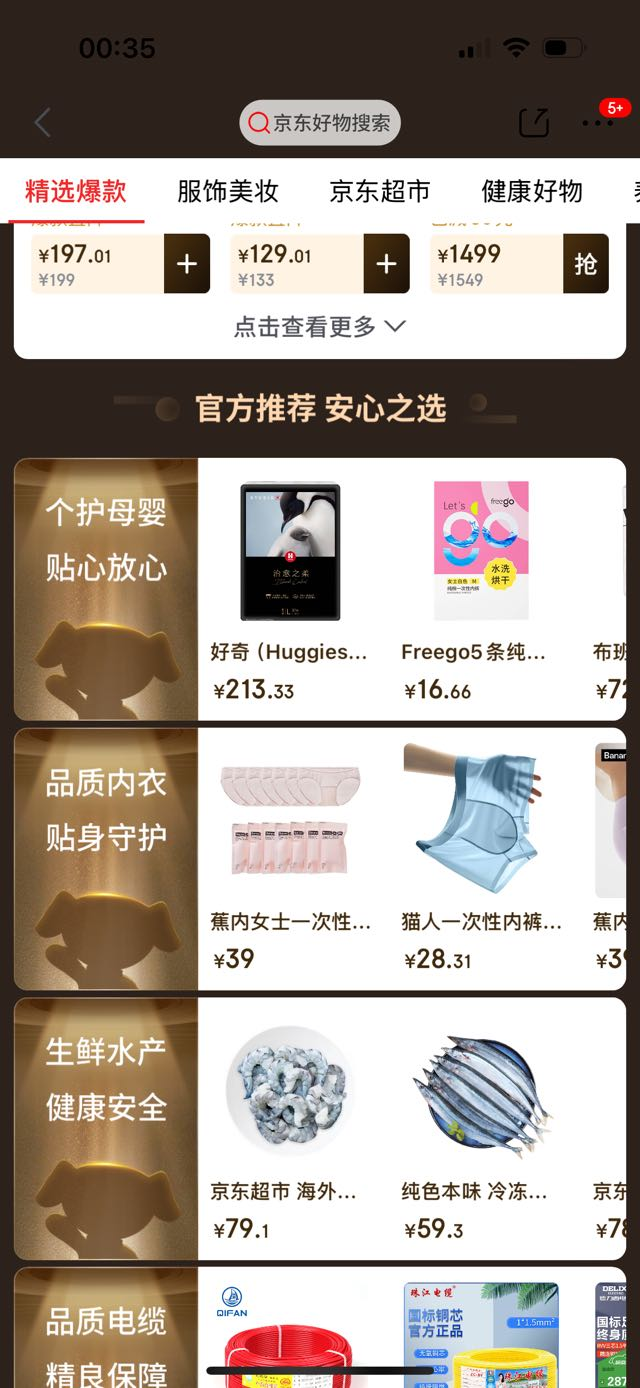
Task: Open the 好奇 Huggies product at ¥213.33
Action: point(290,590)
